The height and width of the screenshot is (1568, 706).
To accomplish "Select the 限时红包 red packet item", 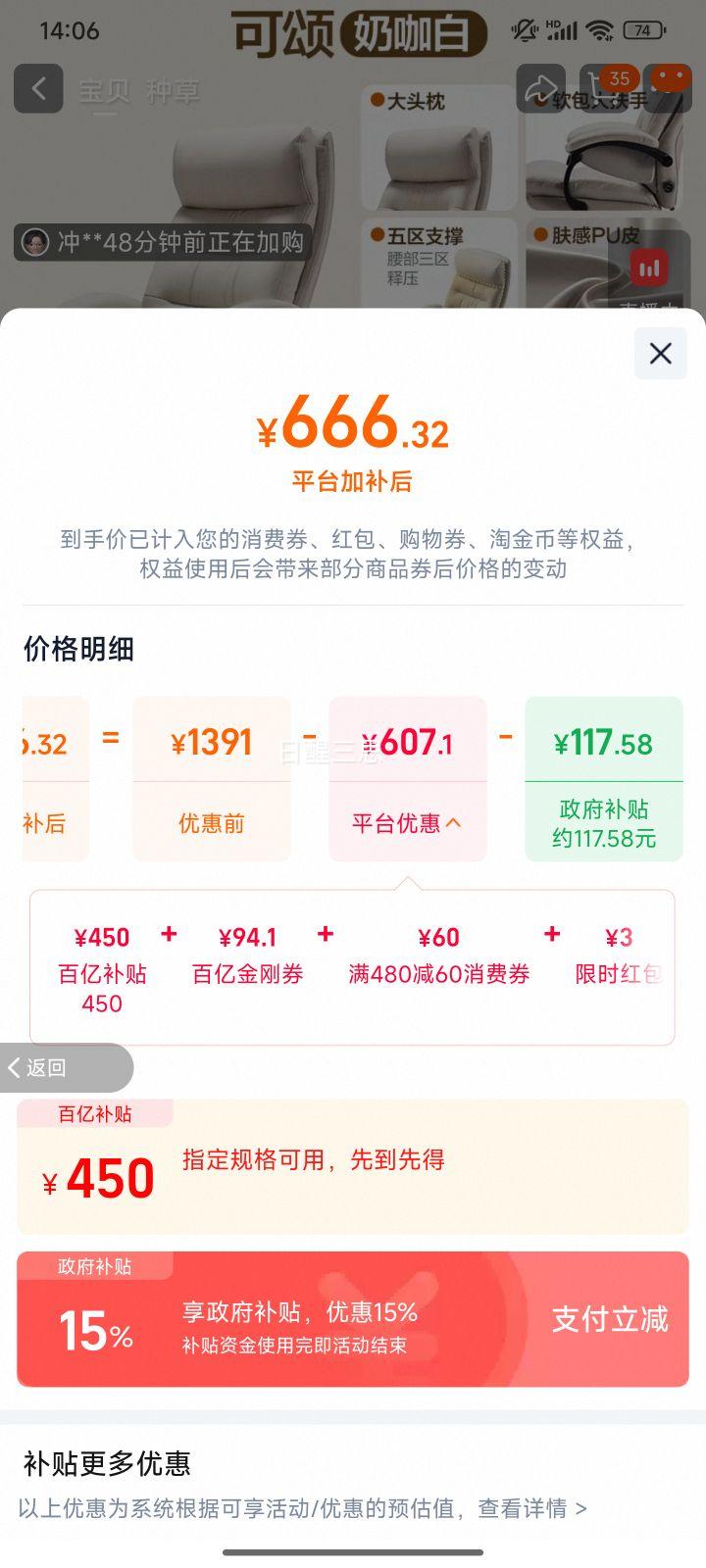I will tap(618, 955).
